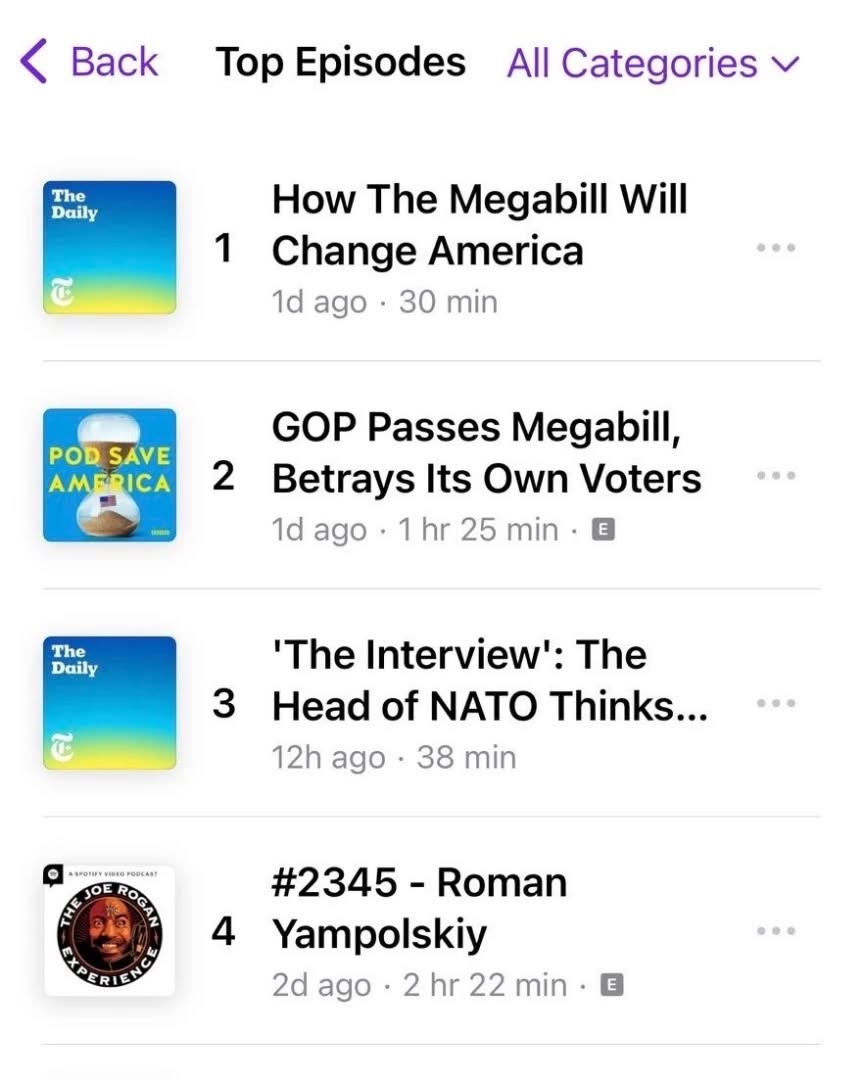Viewport: 864px width, 1080px height.
Task: Tap the ellipsis for Roman Yampolskiy episode
Action: (x=777, y=931)
